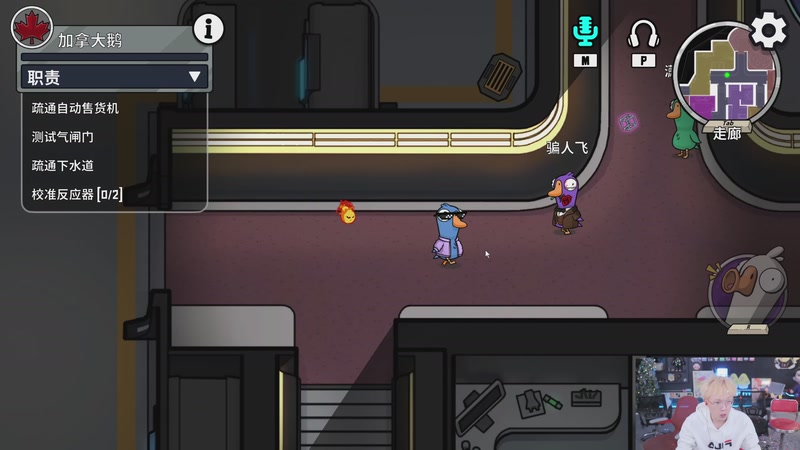Collapse the 职责 task list dropdown
800x450 pixels.
(195, 77)
